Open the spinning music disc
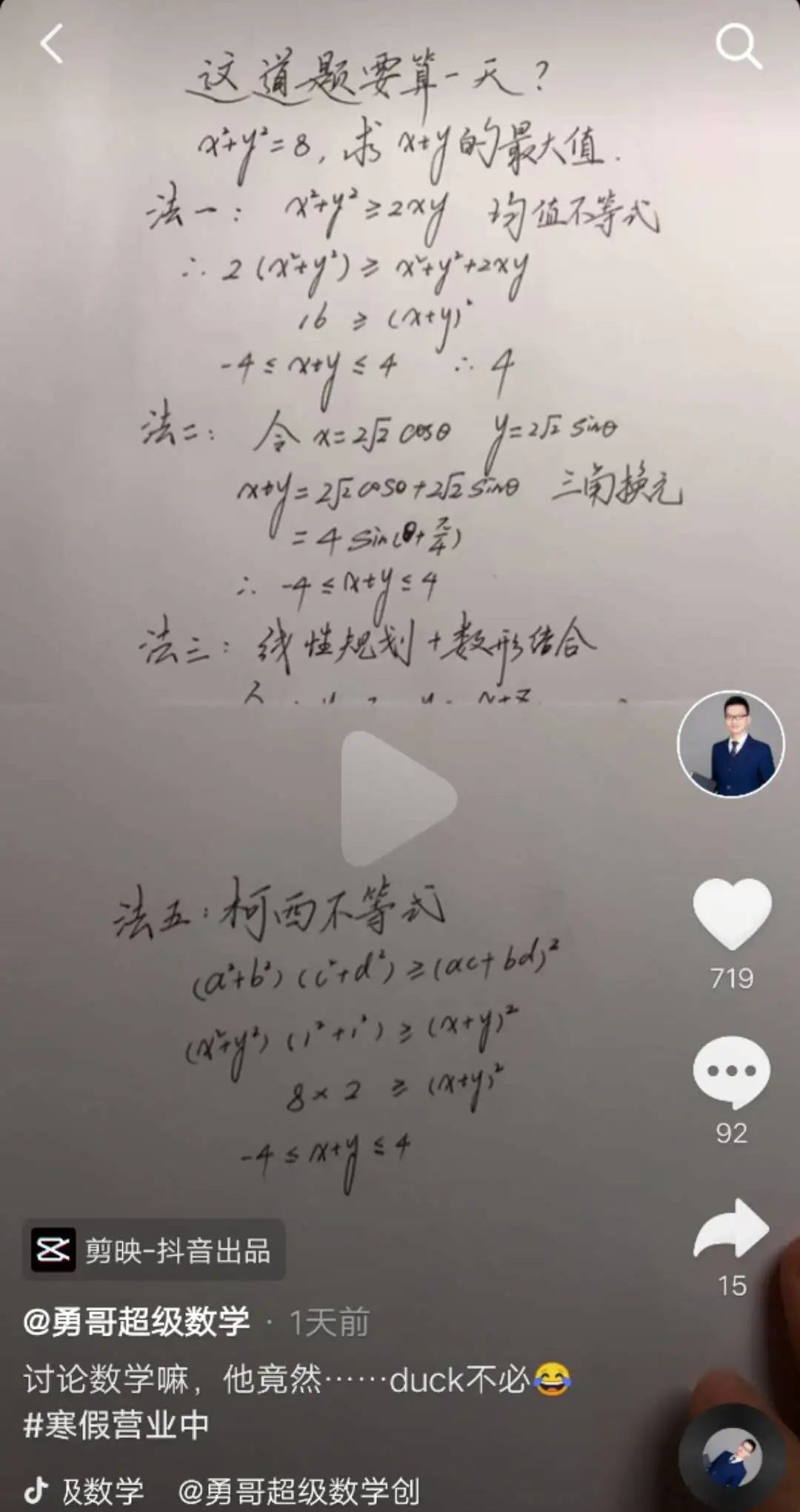800x1512 pixels. coord(732,1456)
